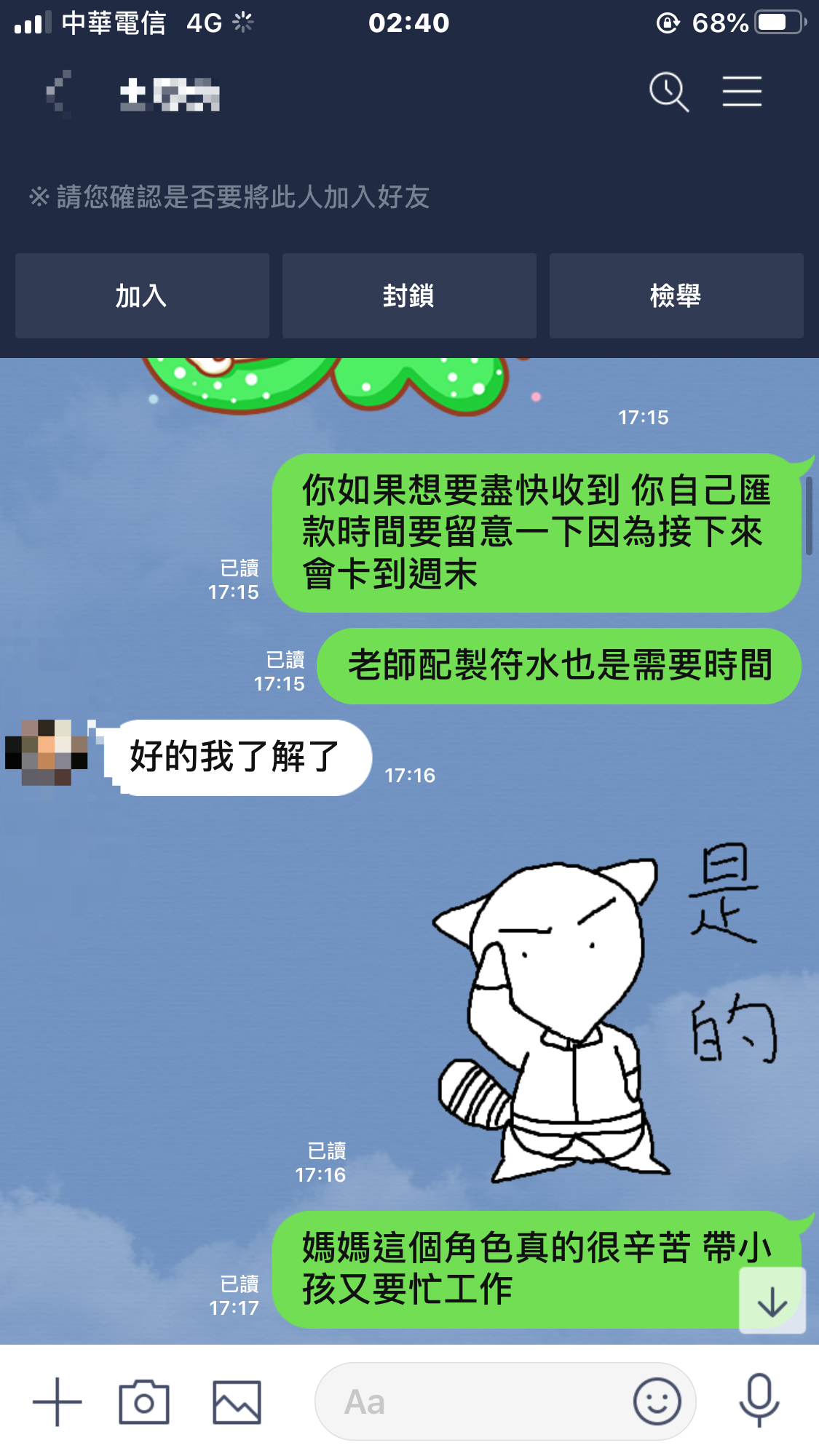Screen dimensions: 819x1456
Task: Open the sender's profile avatar
Action: [47, 753]
